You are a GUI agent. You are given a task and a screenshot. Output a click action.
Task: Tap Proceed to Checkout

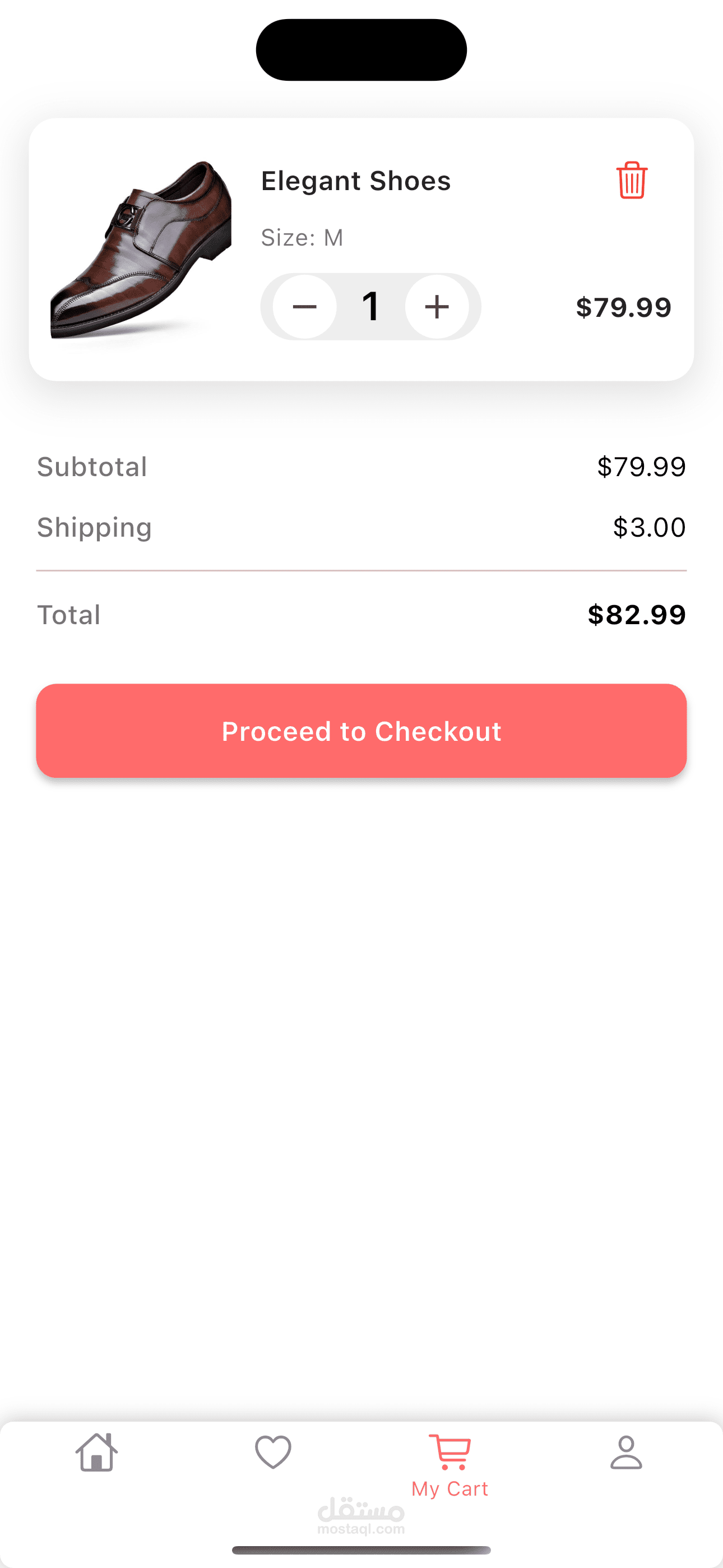[361, 730]
